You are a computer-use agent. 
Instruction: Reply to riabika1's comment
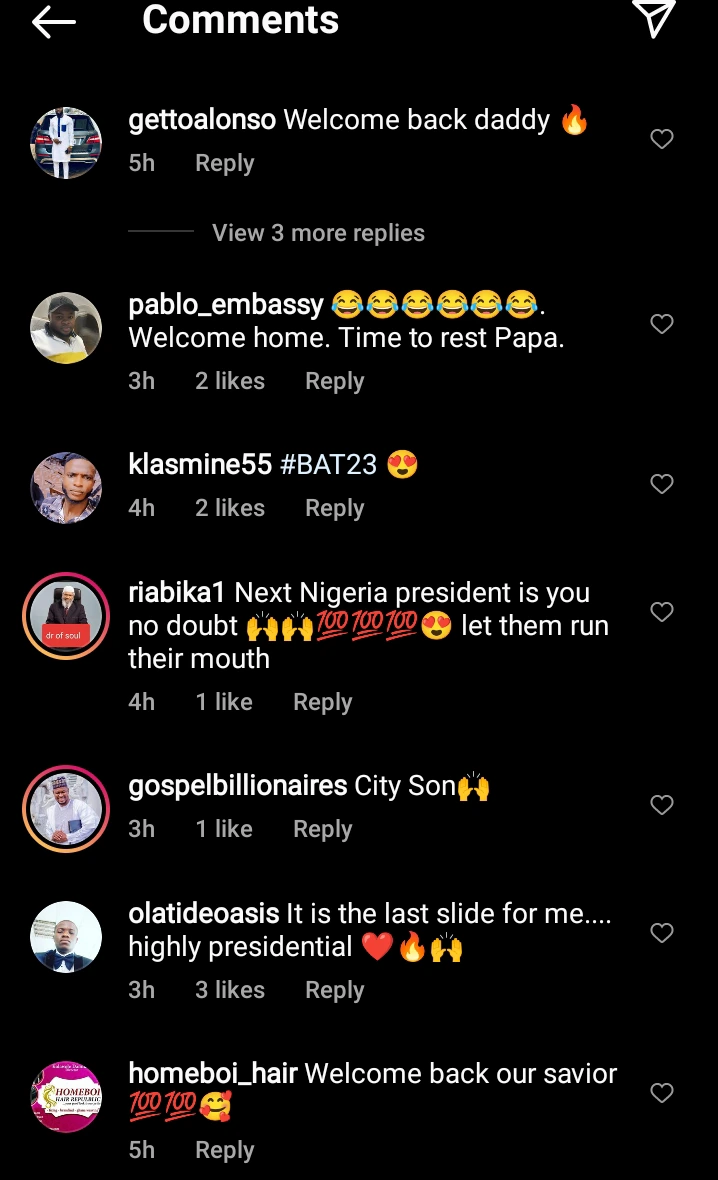coord(322,702)
